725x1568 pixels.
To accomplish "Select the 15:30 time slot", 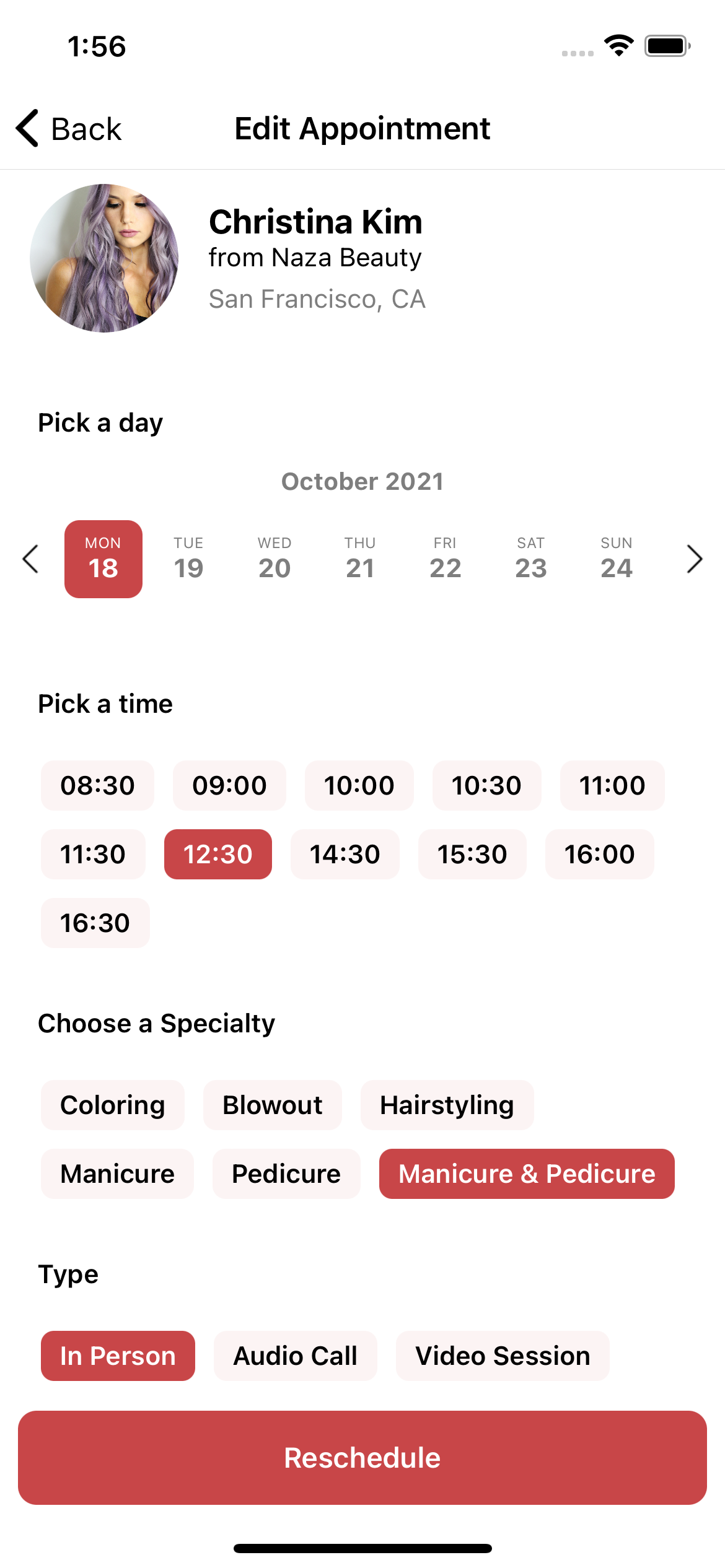I will coord(472,854).
